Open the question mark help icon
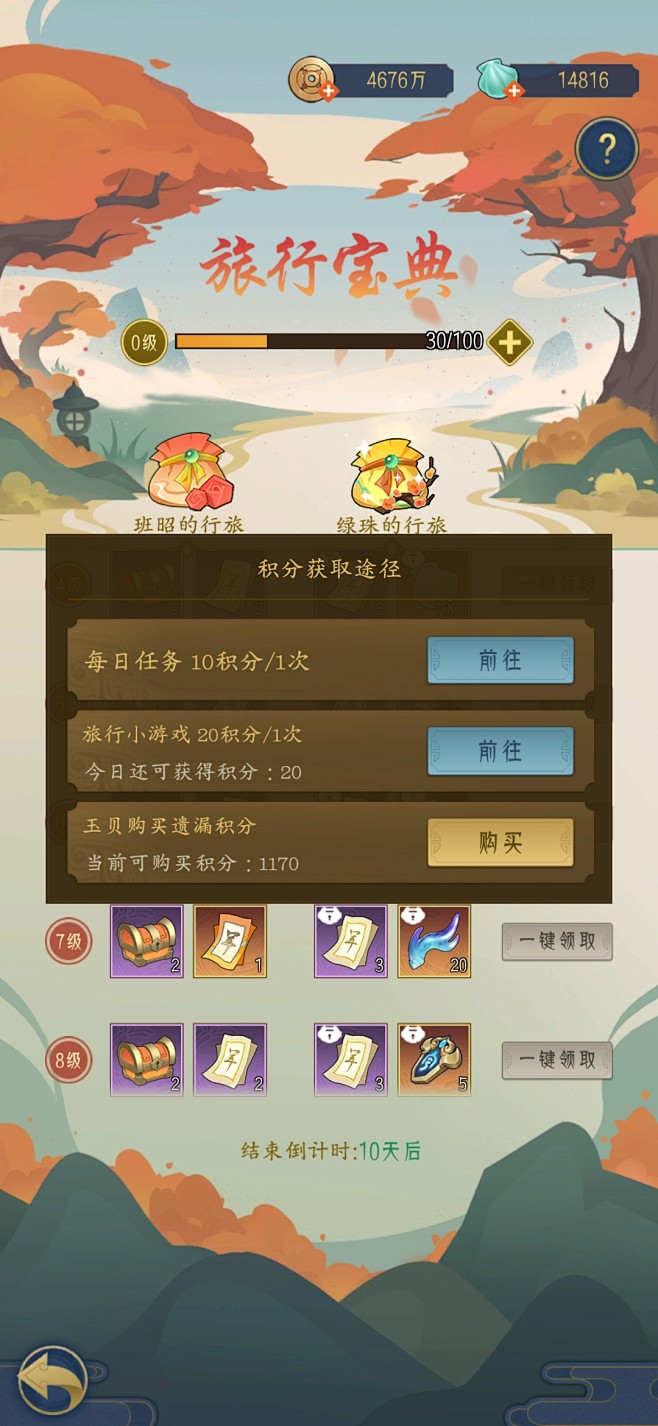 (606, 149)
